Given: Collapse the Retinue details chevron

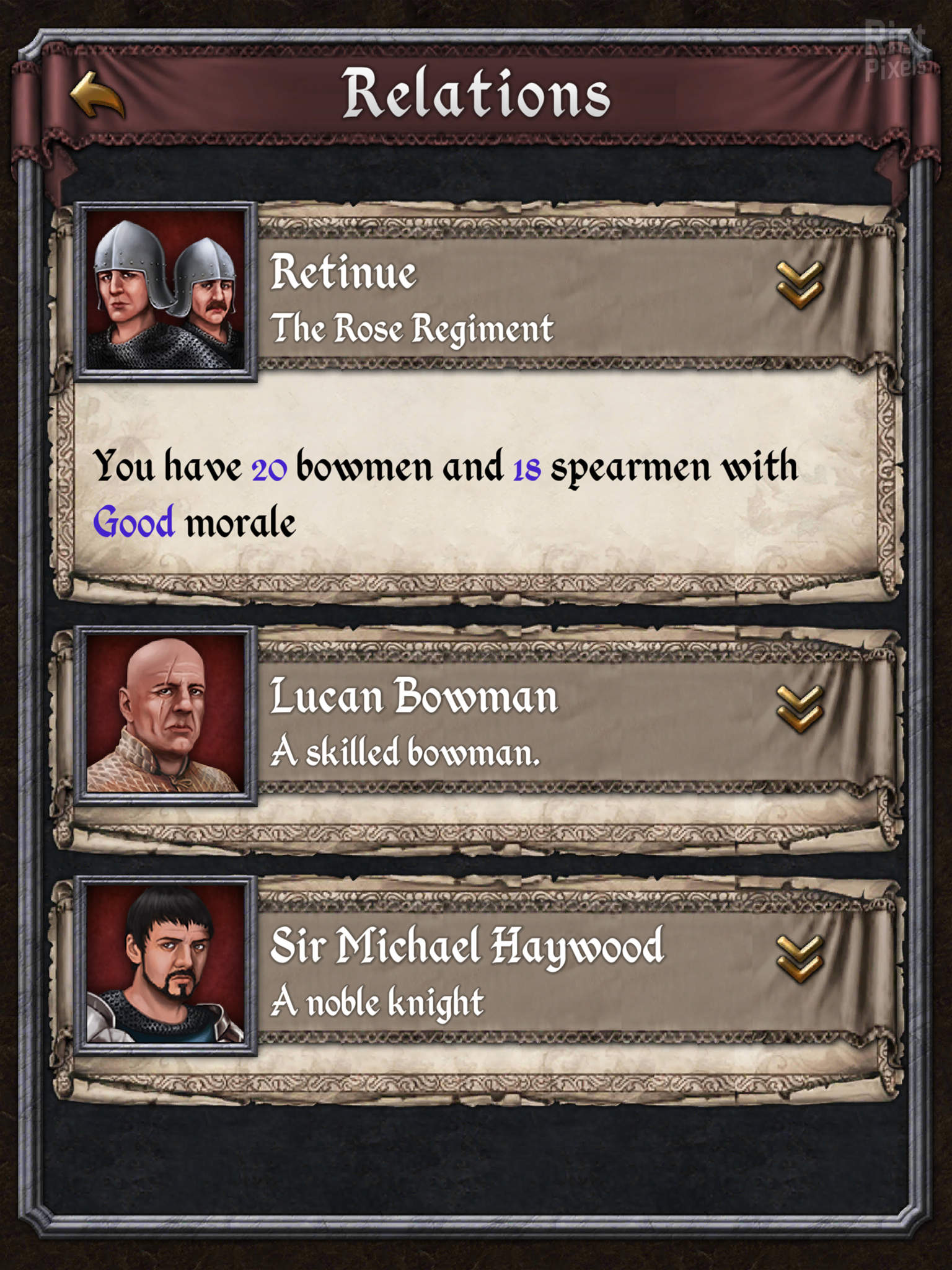Looking at the screenshot, I should 800,285.
